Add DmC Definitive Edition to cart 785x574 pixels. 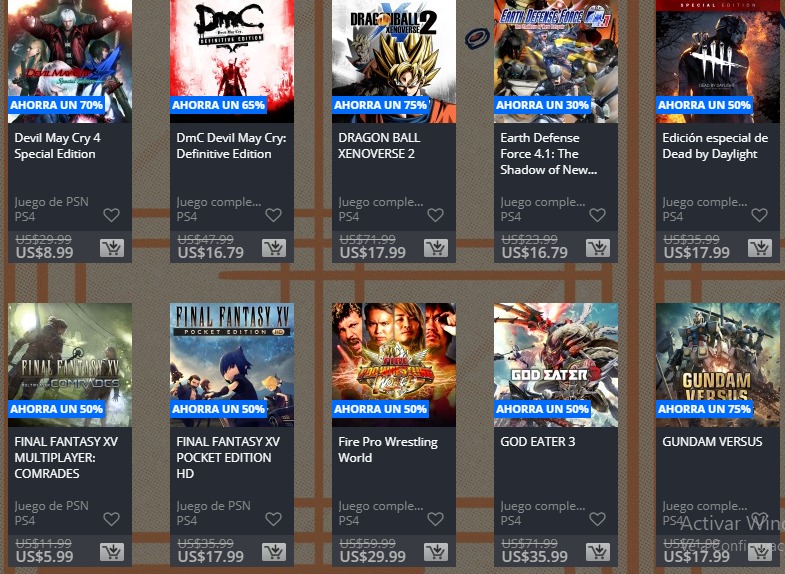(273, 248)
